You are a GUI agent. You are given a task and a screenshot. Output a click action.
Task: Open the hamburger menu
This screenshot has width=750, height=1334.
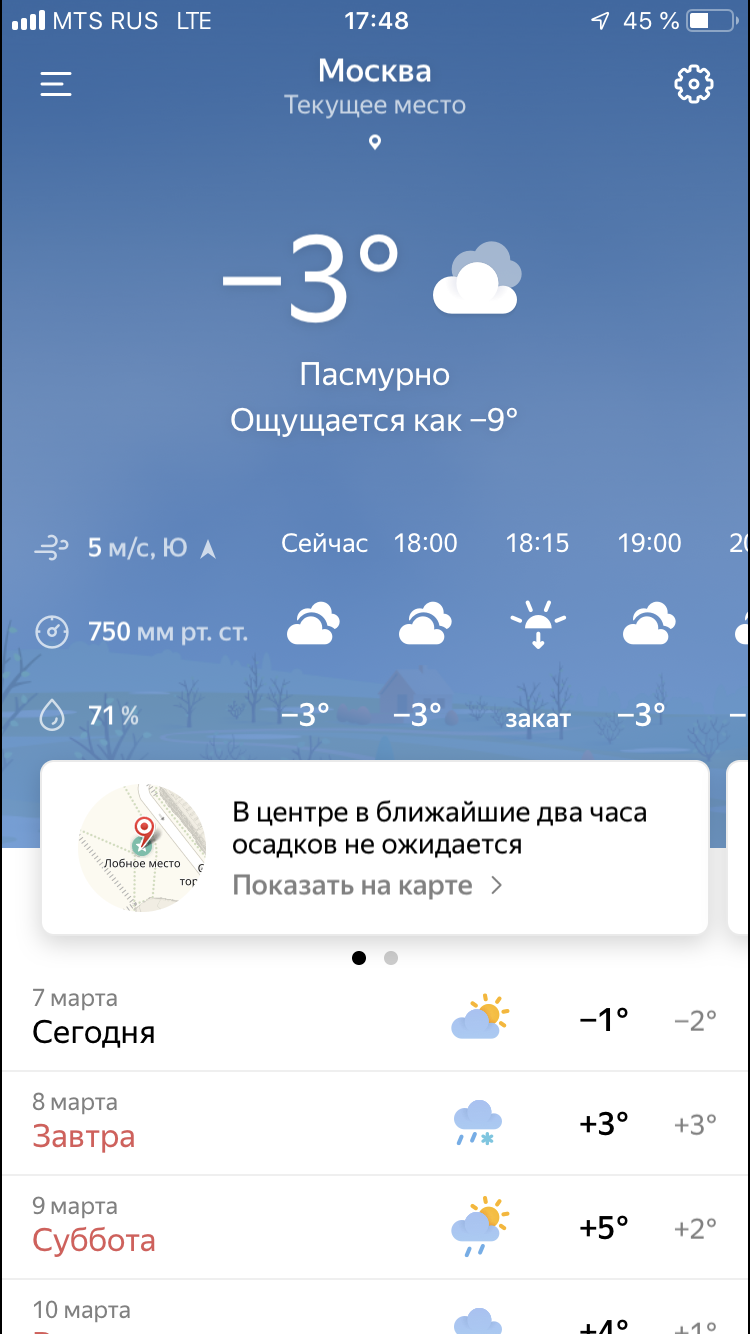tap(56, 84)
